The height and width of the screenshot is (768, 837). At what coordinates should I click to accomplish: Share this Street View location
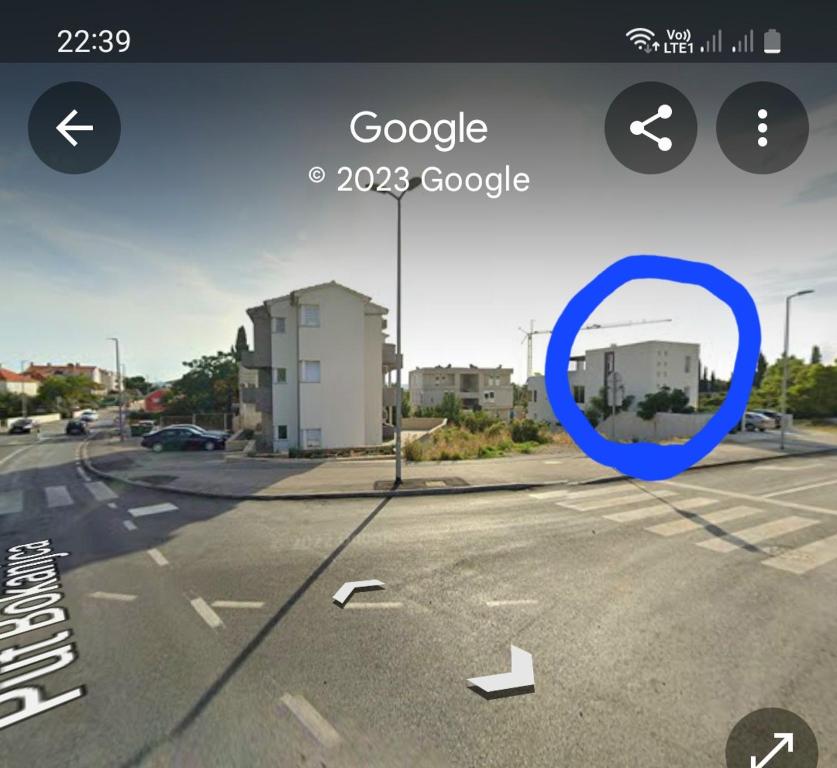pos(651,128)
